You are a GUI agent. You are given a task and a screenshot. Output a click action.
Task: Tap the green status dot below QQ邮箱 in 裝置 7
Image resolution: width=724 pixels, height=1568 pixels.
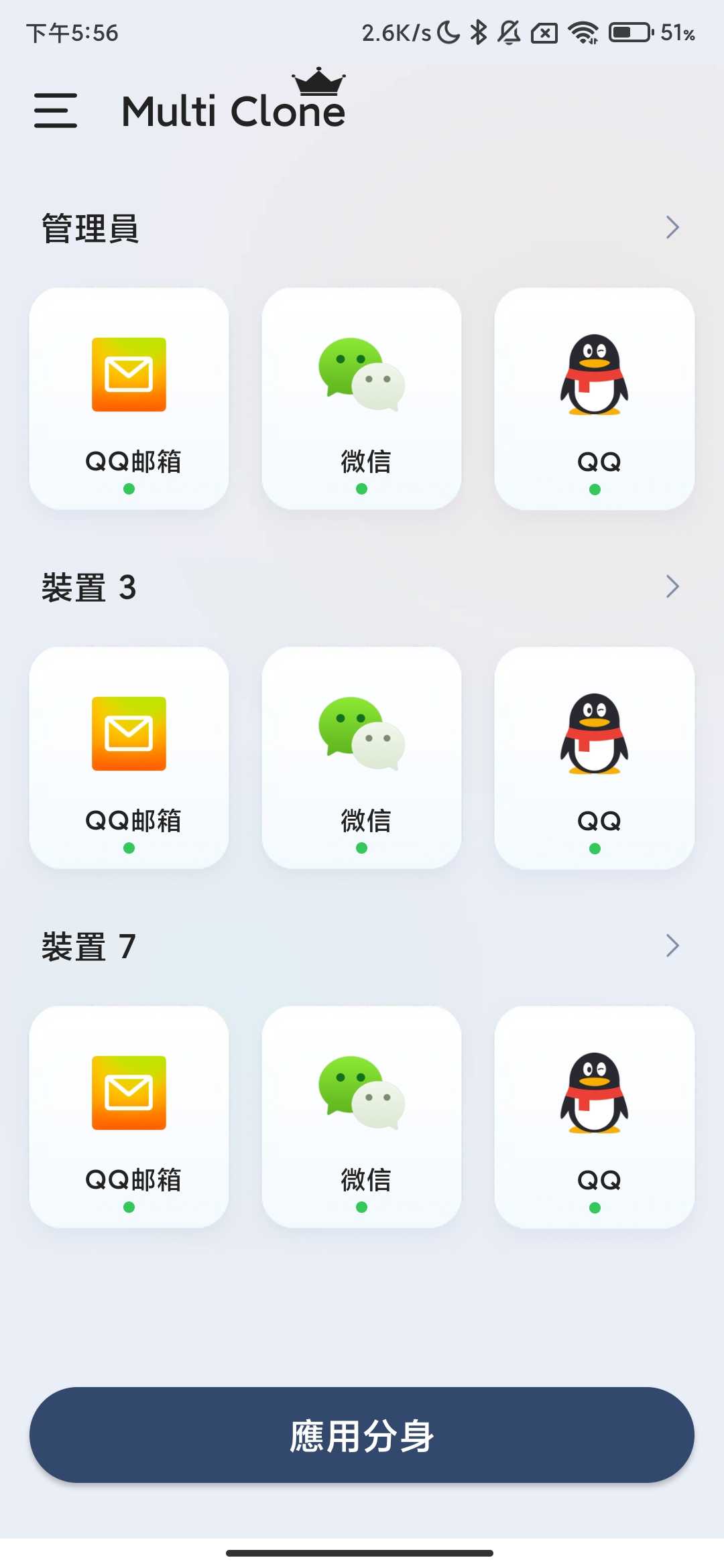point(129,1207)
